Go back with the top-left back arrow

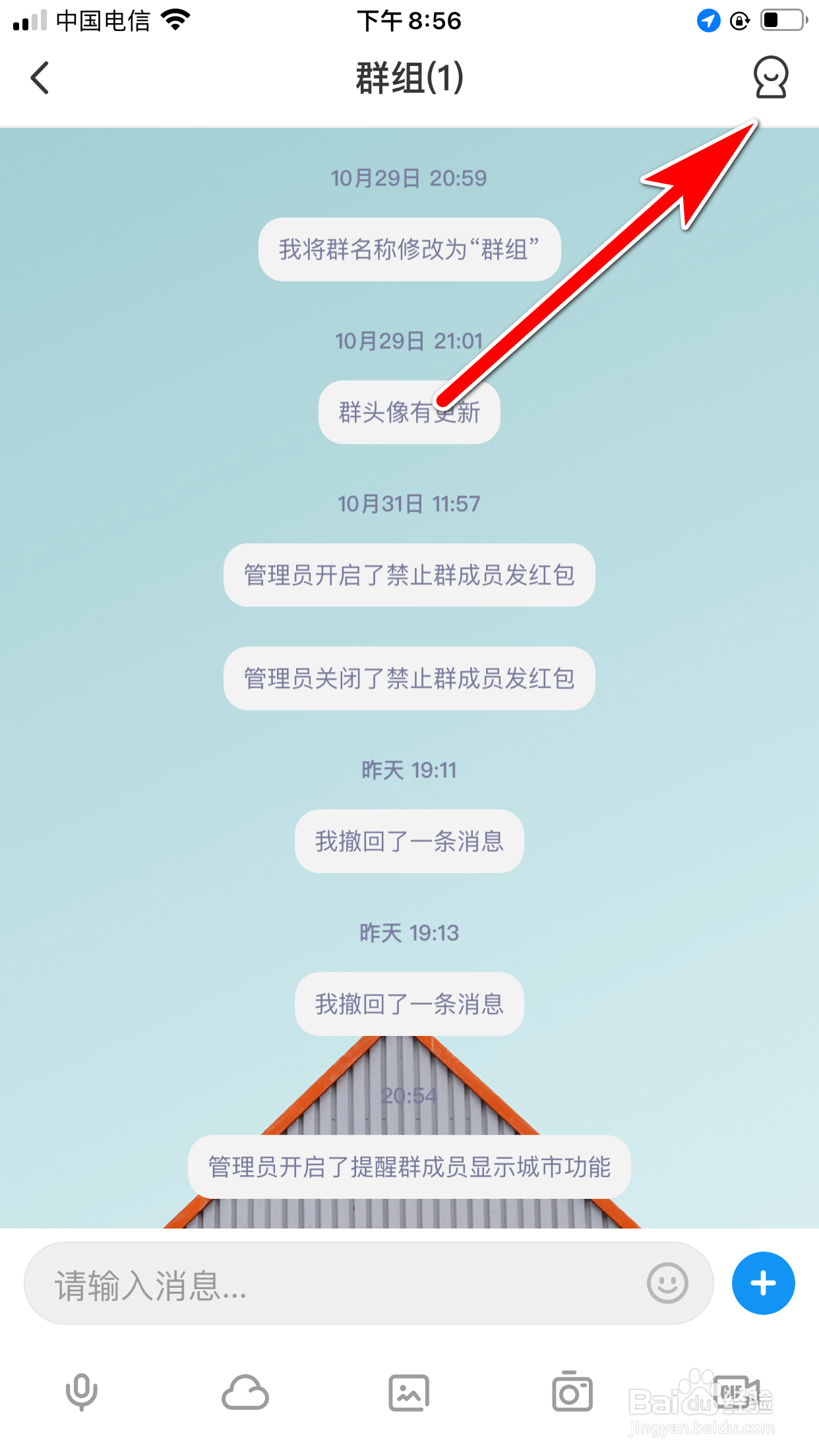(40, 78)
